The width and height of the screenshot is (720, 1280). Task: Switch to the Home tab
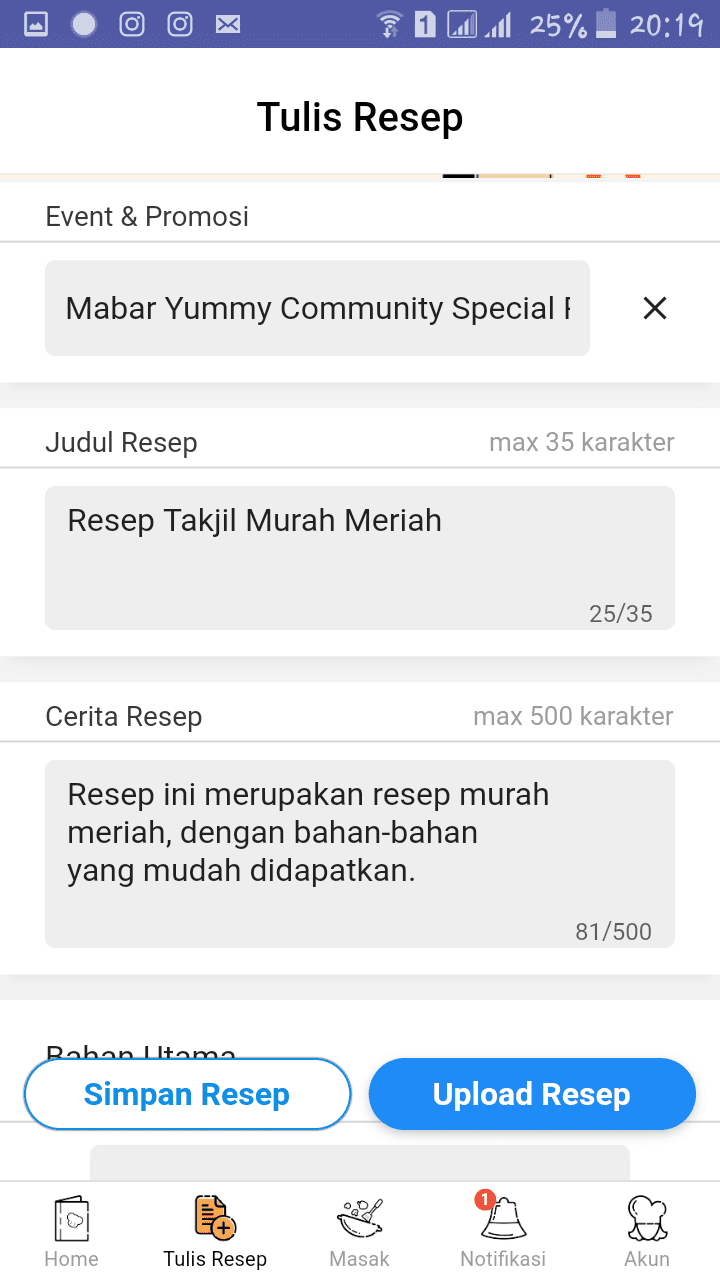click(71, 1230)
